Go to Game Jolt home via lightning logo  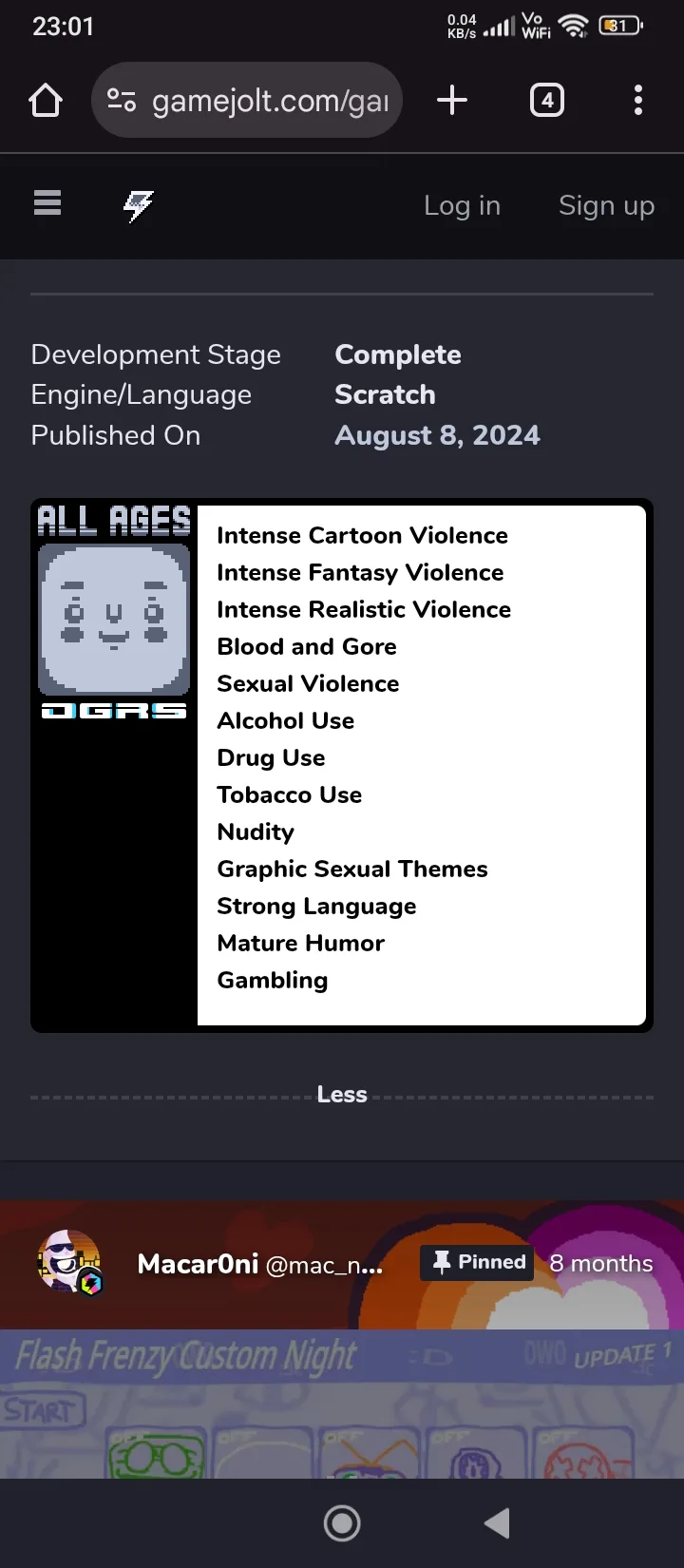[x=139, y=205]
